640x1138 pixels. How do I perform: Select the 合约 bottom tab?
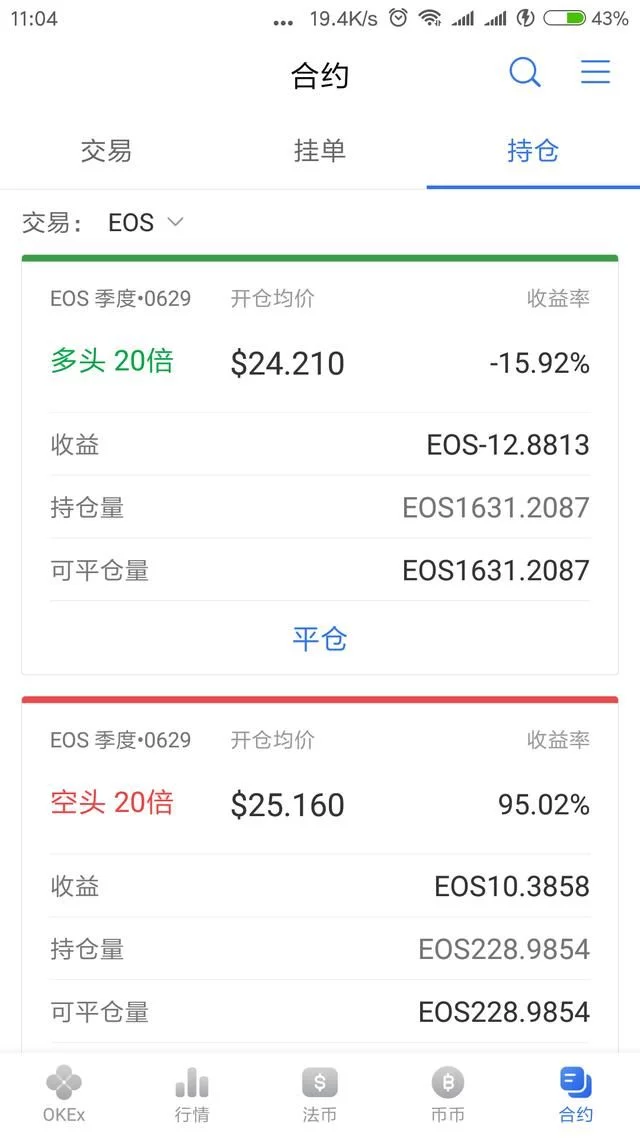[576, 1095]
